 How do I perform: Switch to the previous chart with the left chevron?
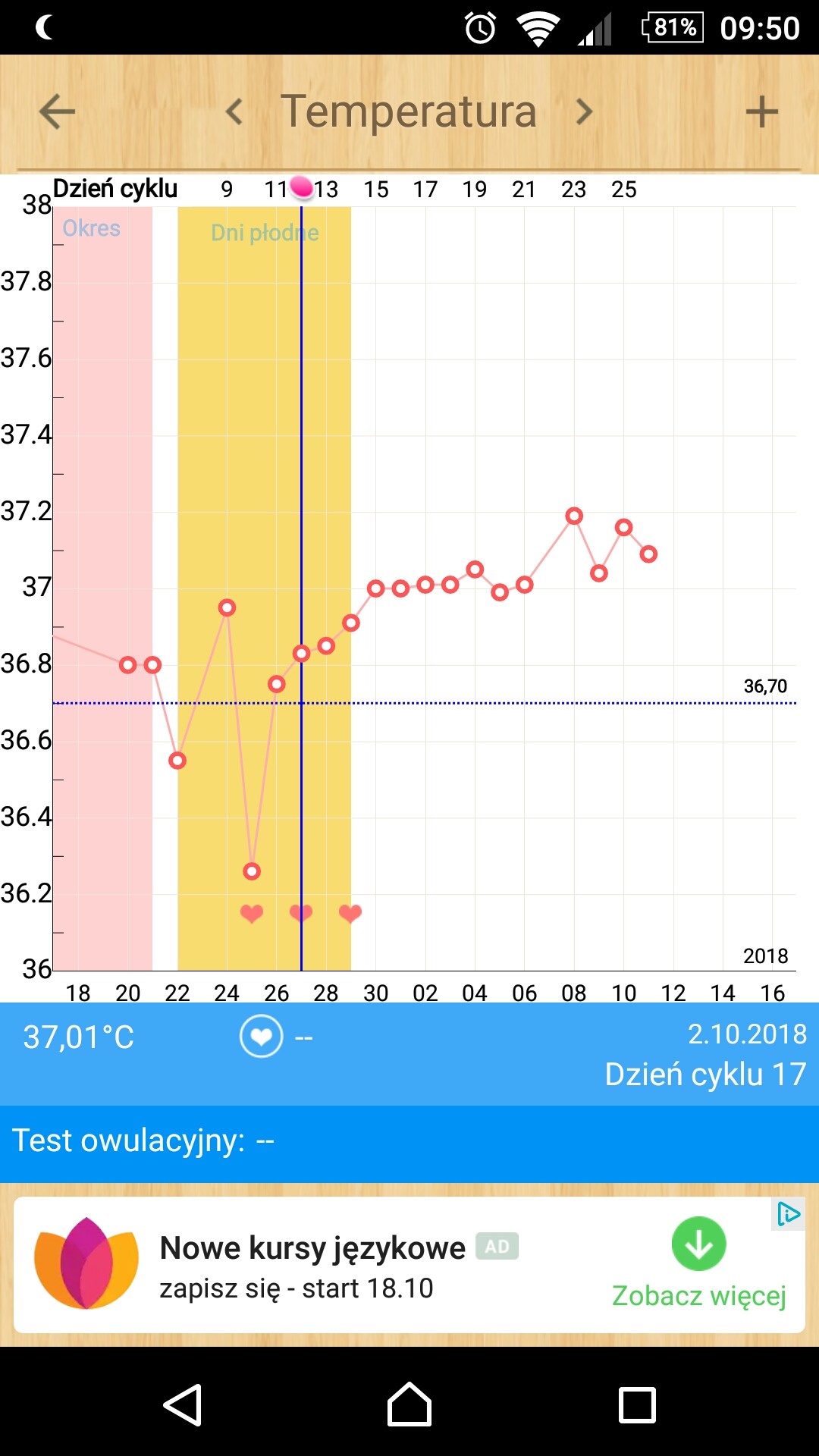click(x=234, y=112)
